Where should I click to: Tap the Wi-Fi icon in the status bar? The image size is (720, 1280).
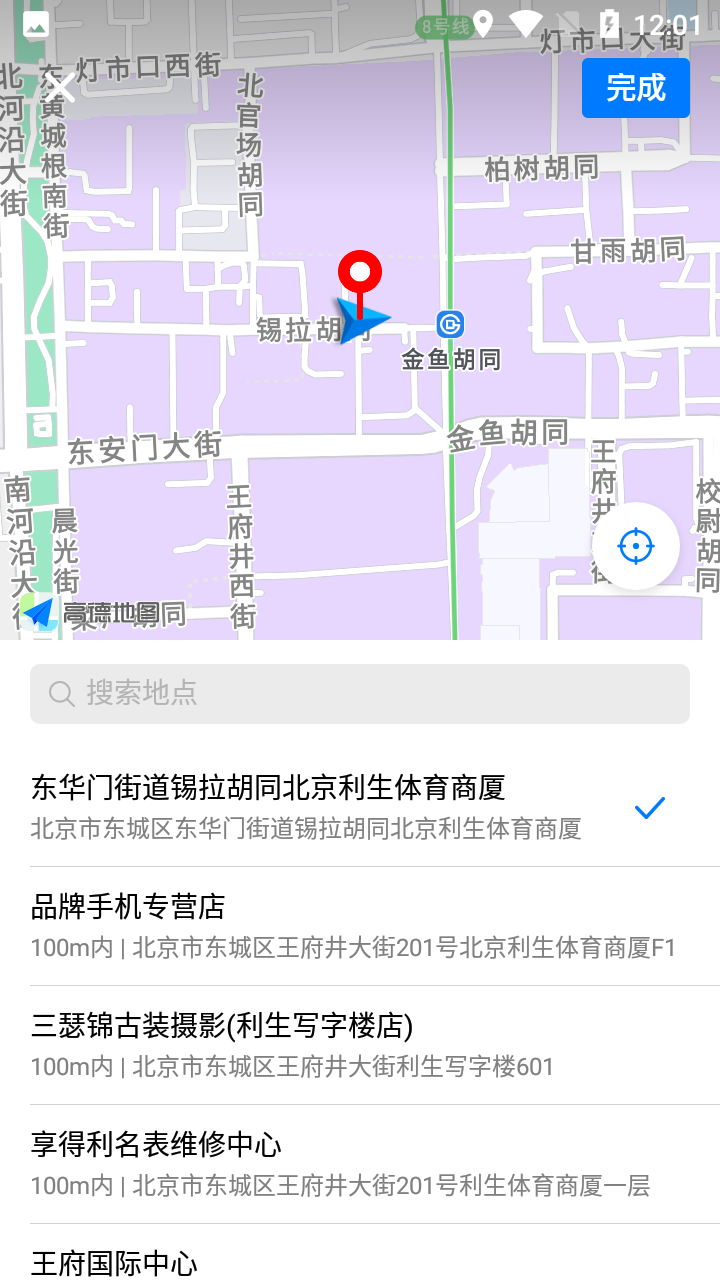(x=524, y=22)
